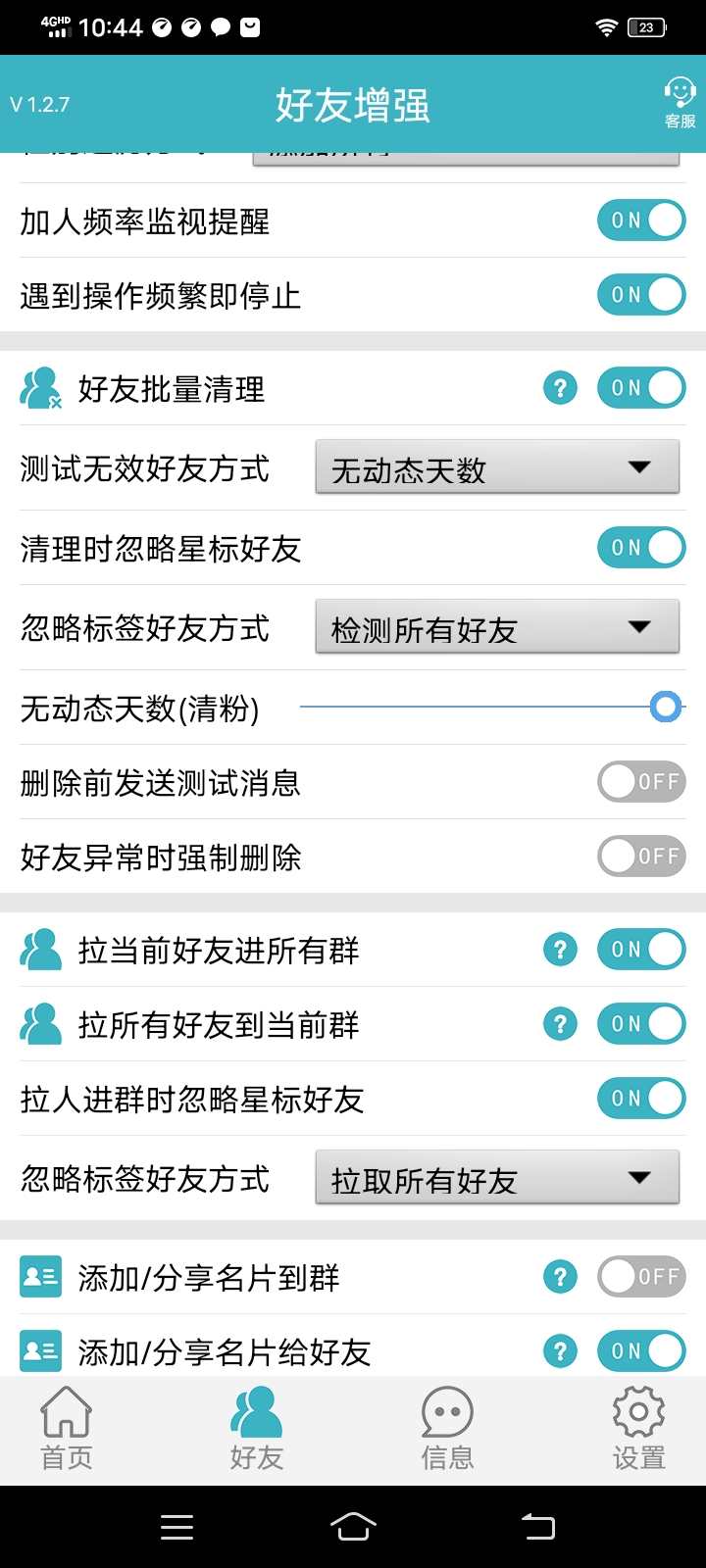Disable 遇到操作频繁即停止 switch
Screen dimensions: 706x1568
[x=641, y=295]
